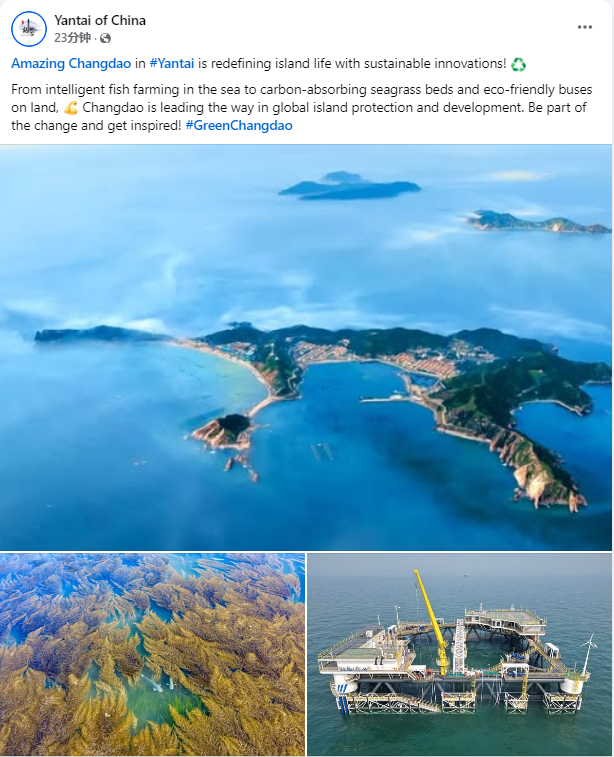View the offshore fish farm platform photo
Image resolution: width=614 pixels, height=757 pixels.
tap(460, 654)
